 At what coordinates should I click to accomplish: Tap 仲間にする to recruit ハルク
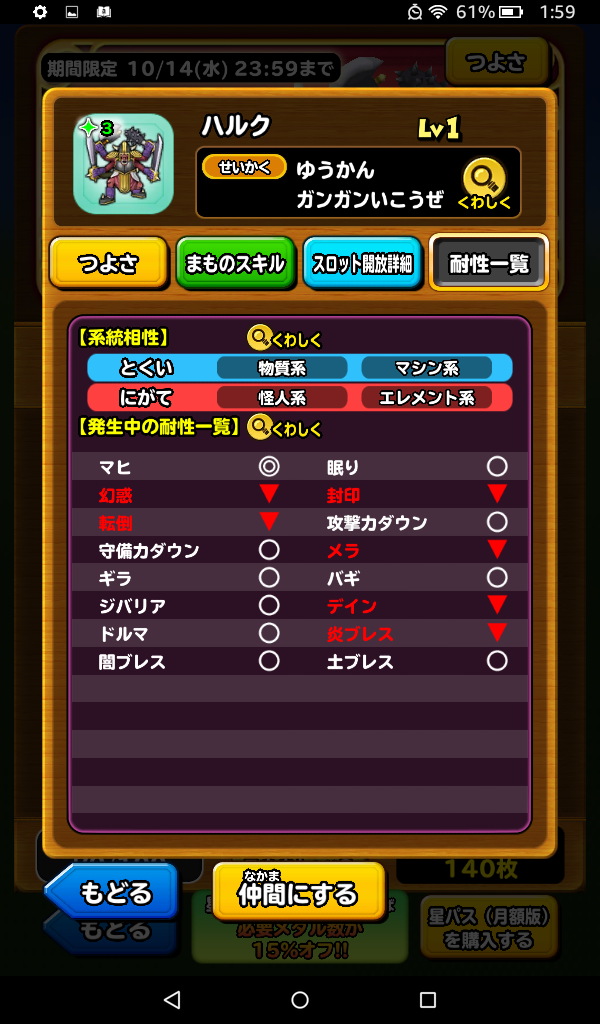298,890
